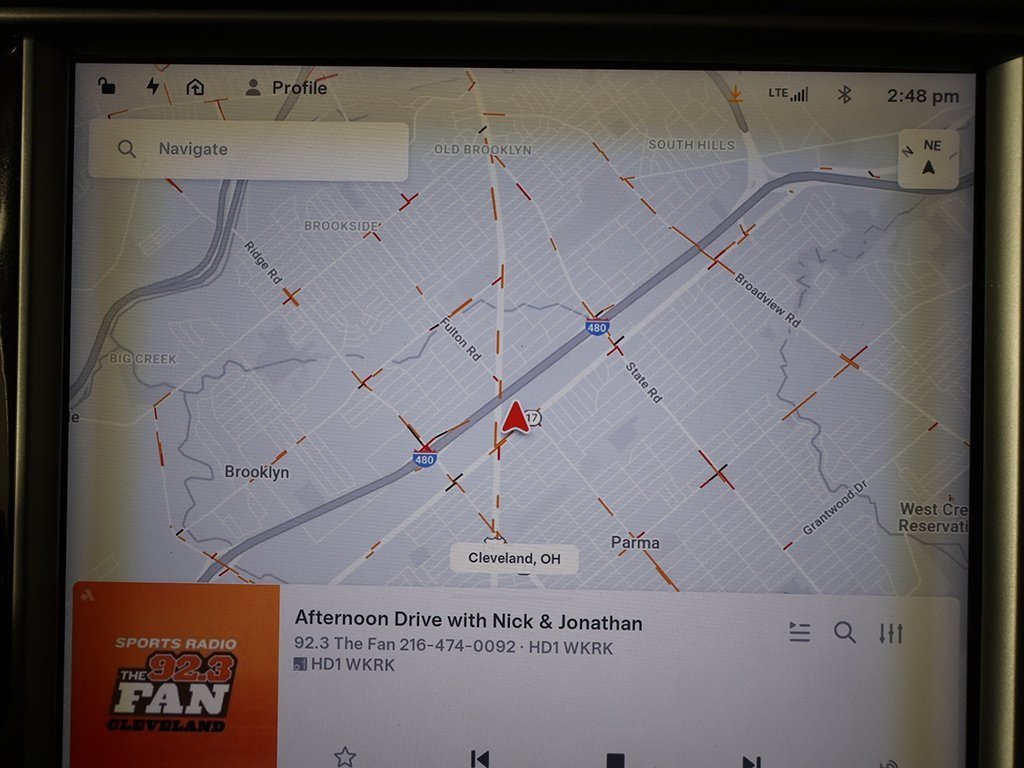Screen dimensions: 1024x768
Task: Tap the Navigate search field
Action: [x=248, y=150]
